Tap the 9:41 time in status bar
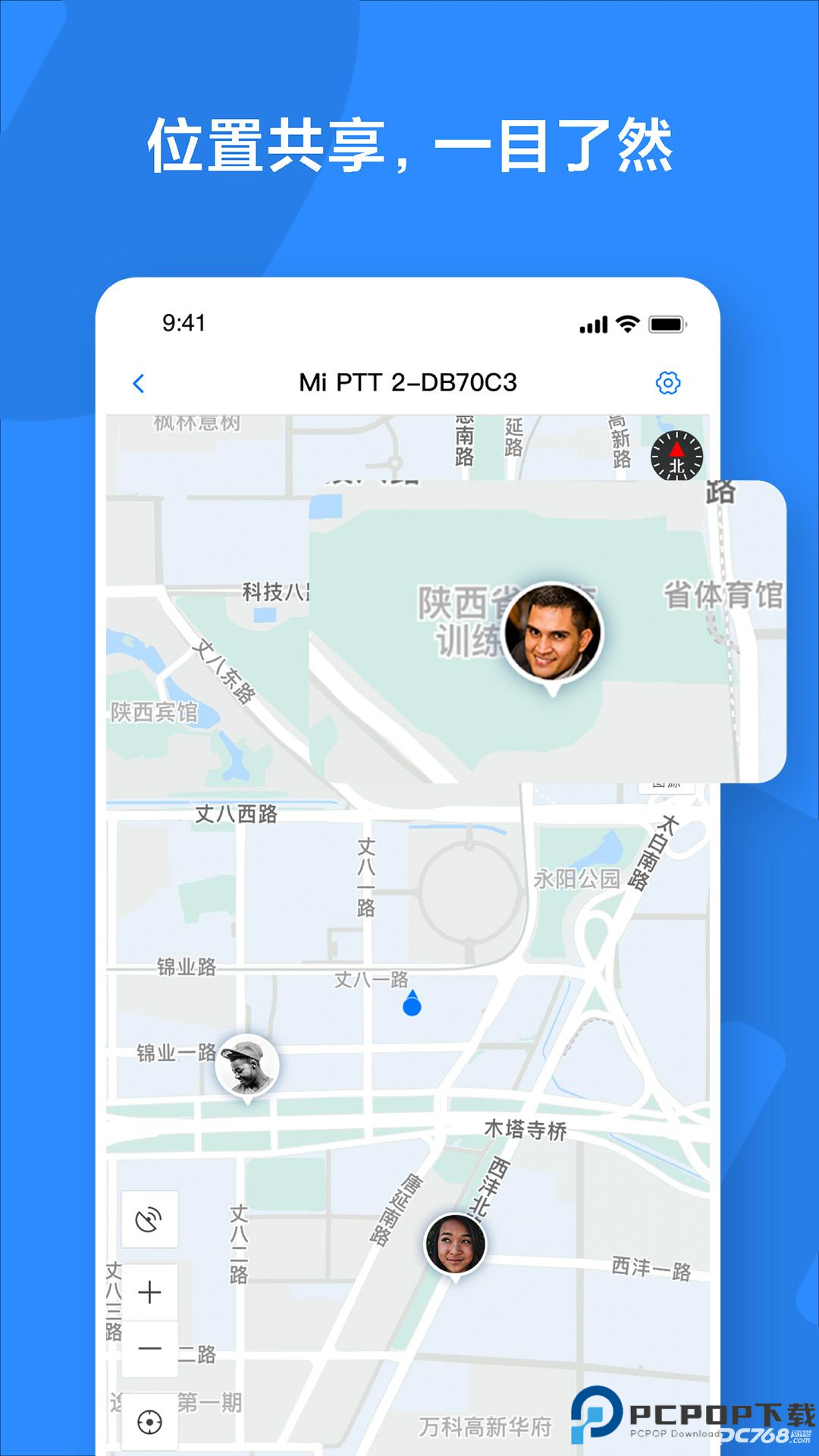 coord(184,322)
